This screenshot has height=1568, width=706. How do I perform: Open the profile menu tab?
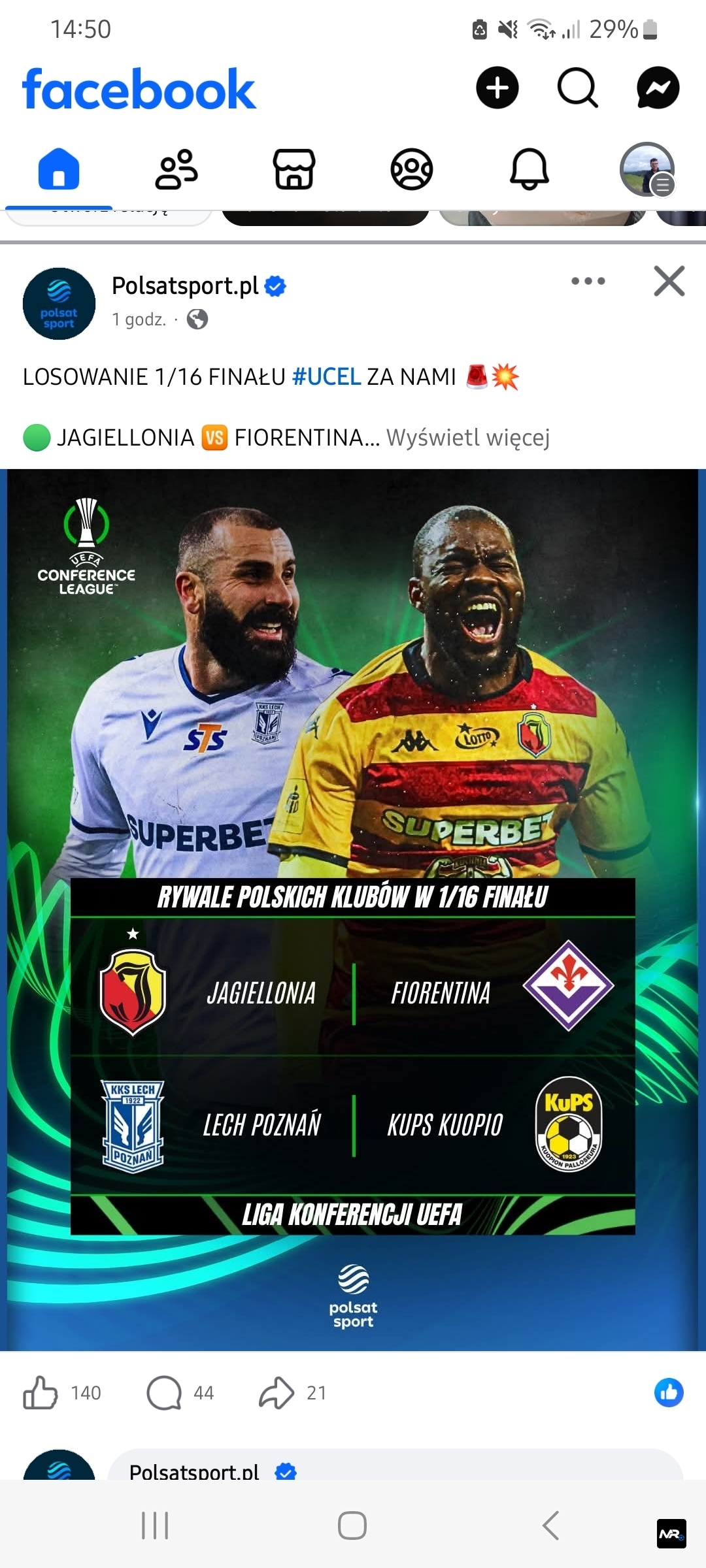(647, 170)
